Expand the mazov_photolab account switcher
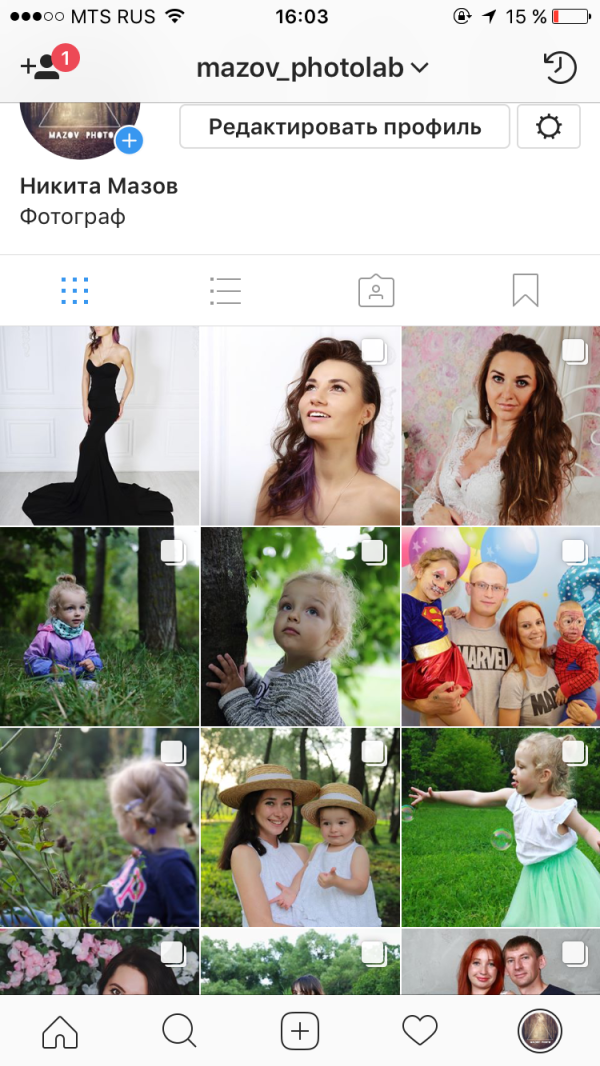The width and height of the screenshot is (600, 1066). click(313, 67)
